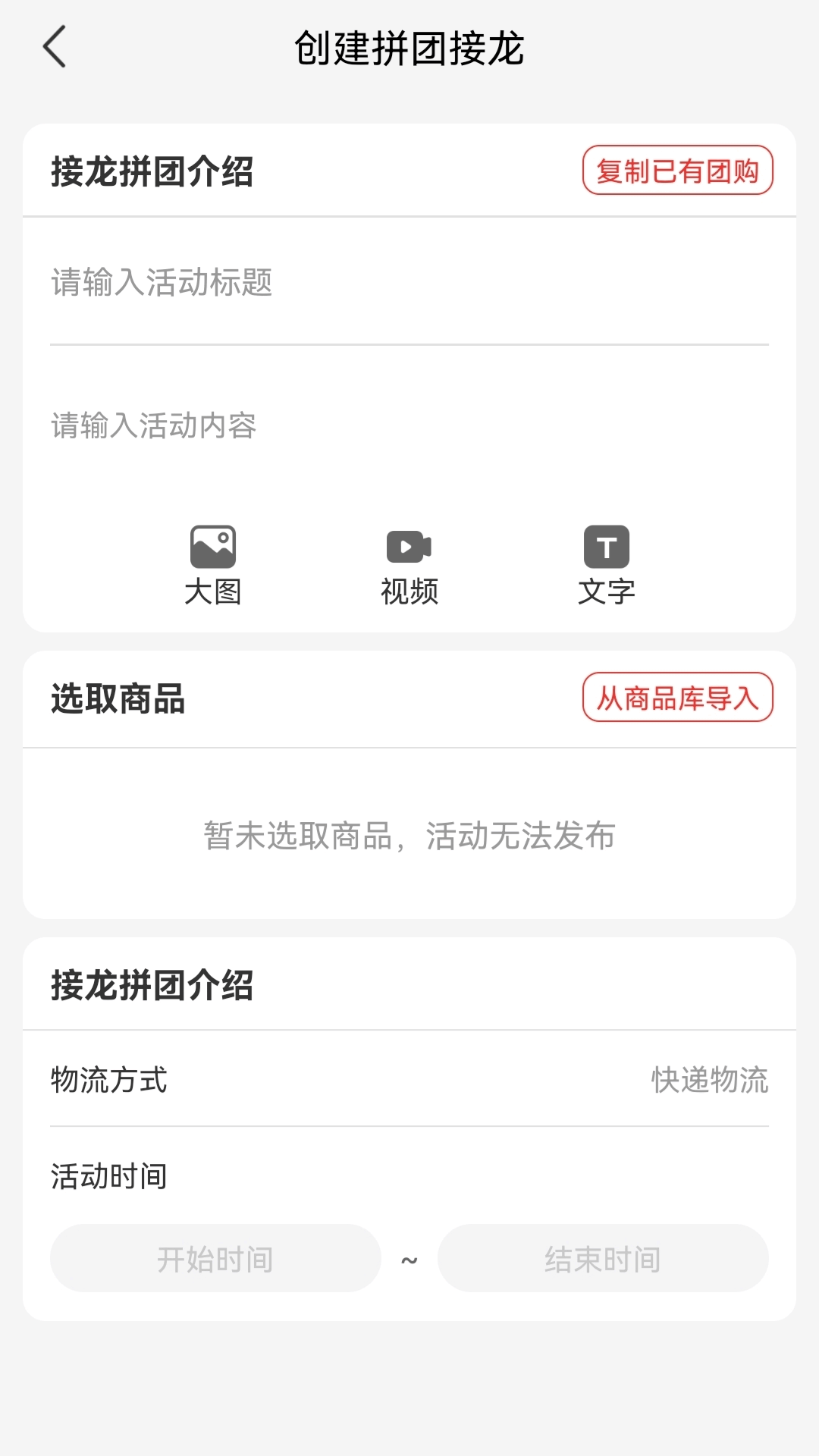Open the 结束时间 end time picker
The image size is (819, 1456).
(x=603, y=1257)
